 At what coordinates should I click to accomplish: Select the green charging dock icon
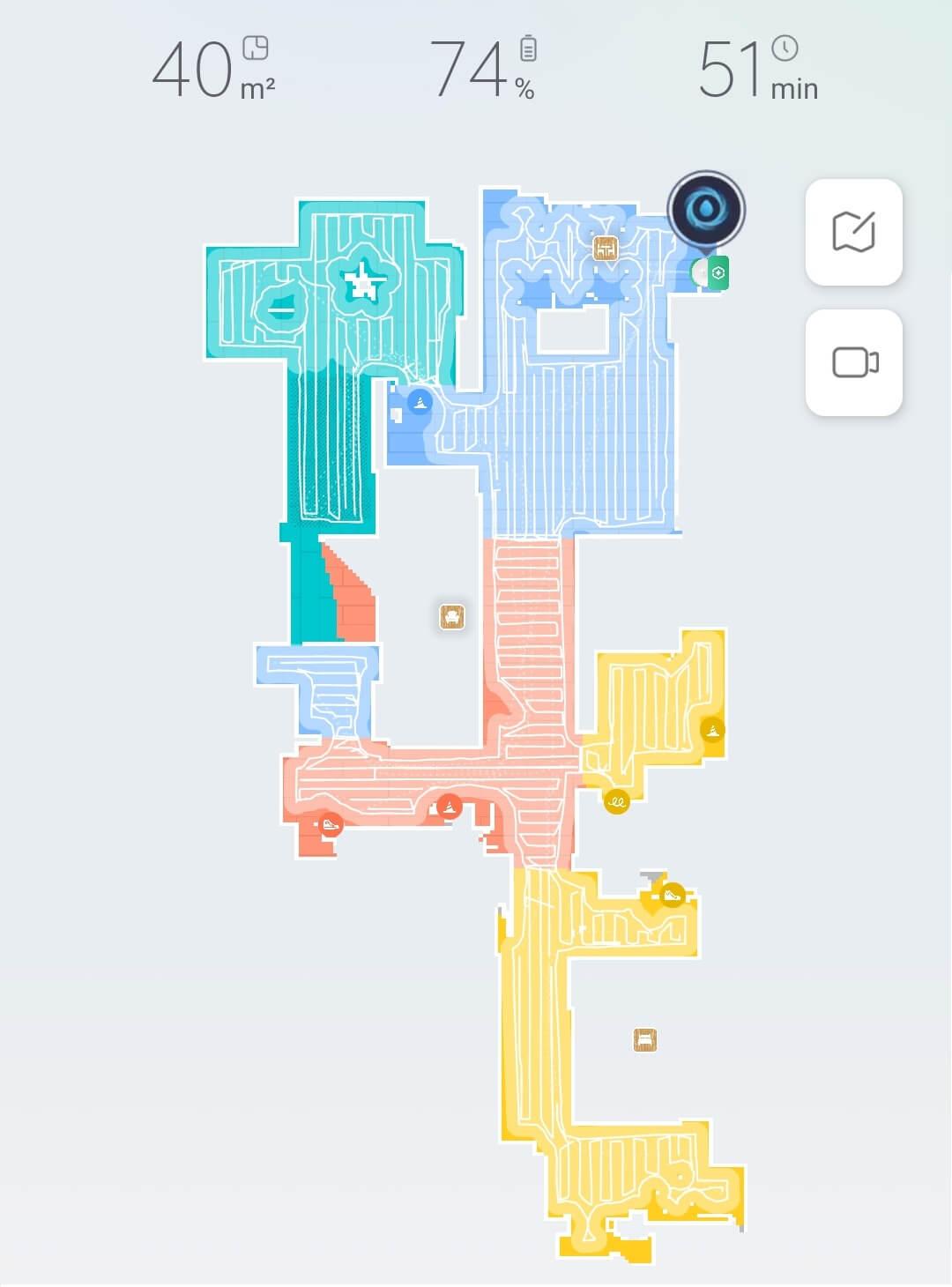coord(718,273)
